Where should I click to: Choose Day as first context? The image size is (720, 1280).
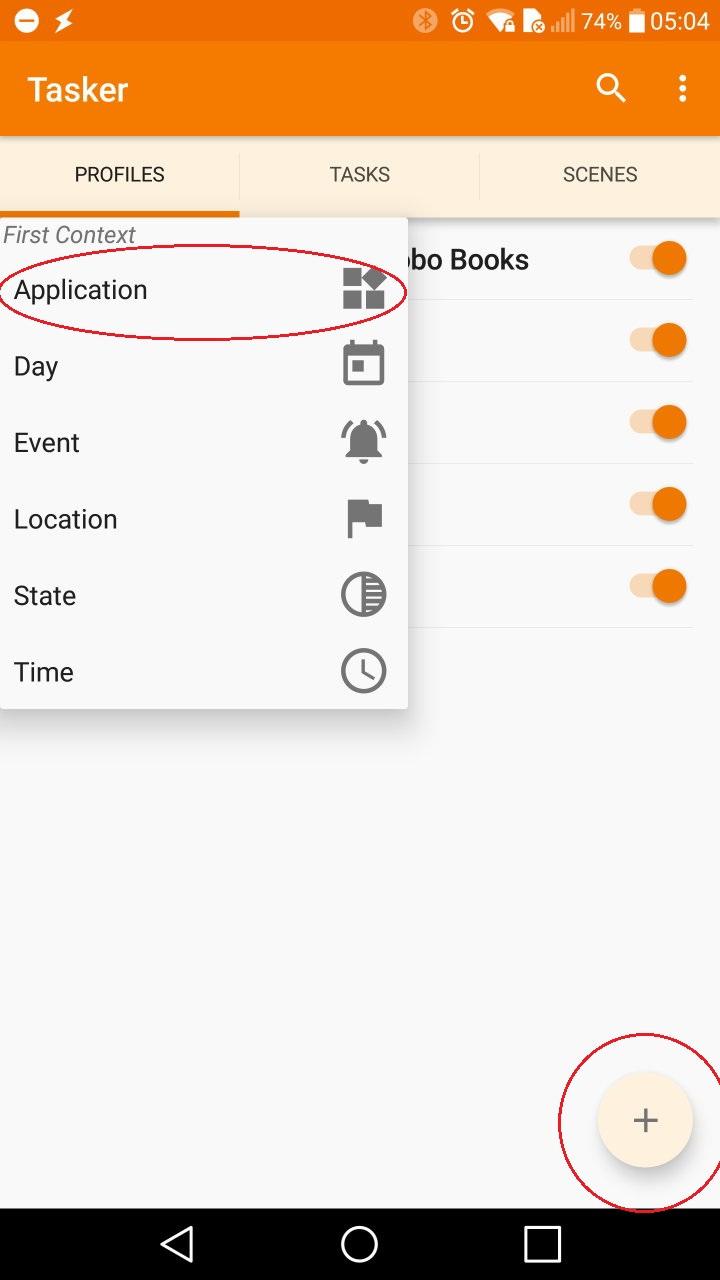200,366
